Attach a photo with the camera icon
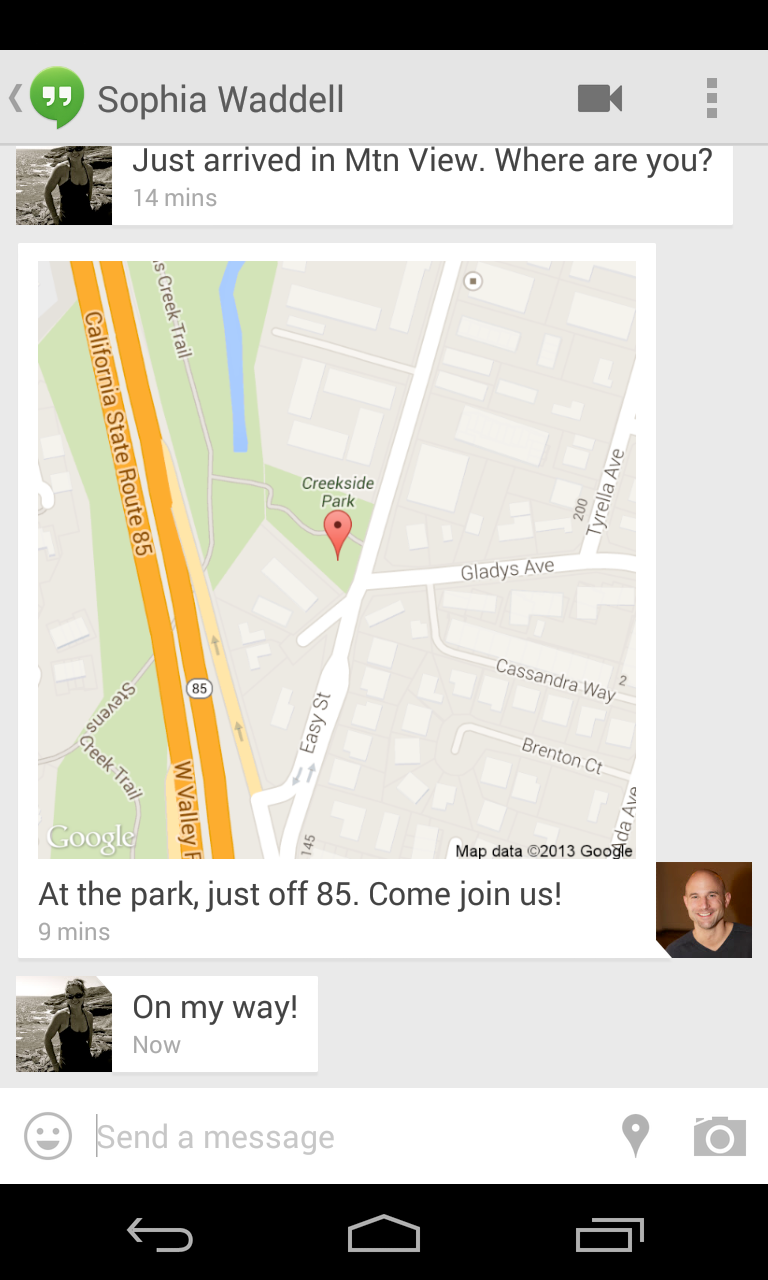The image size is (768, 1280). click(719, 1136)
